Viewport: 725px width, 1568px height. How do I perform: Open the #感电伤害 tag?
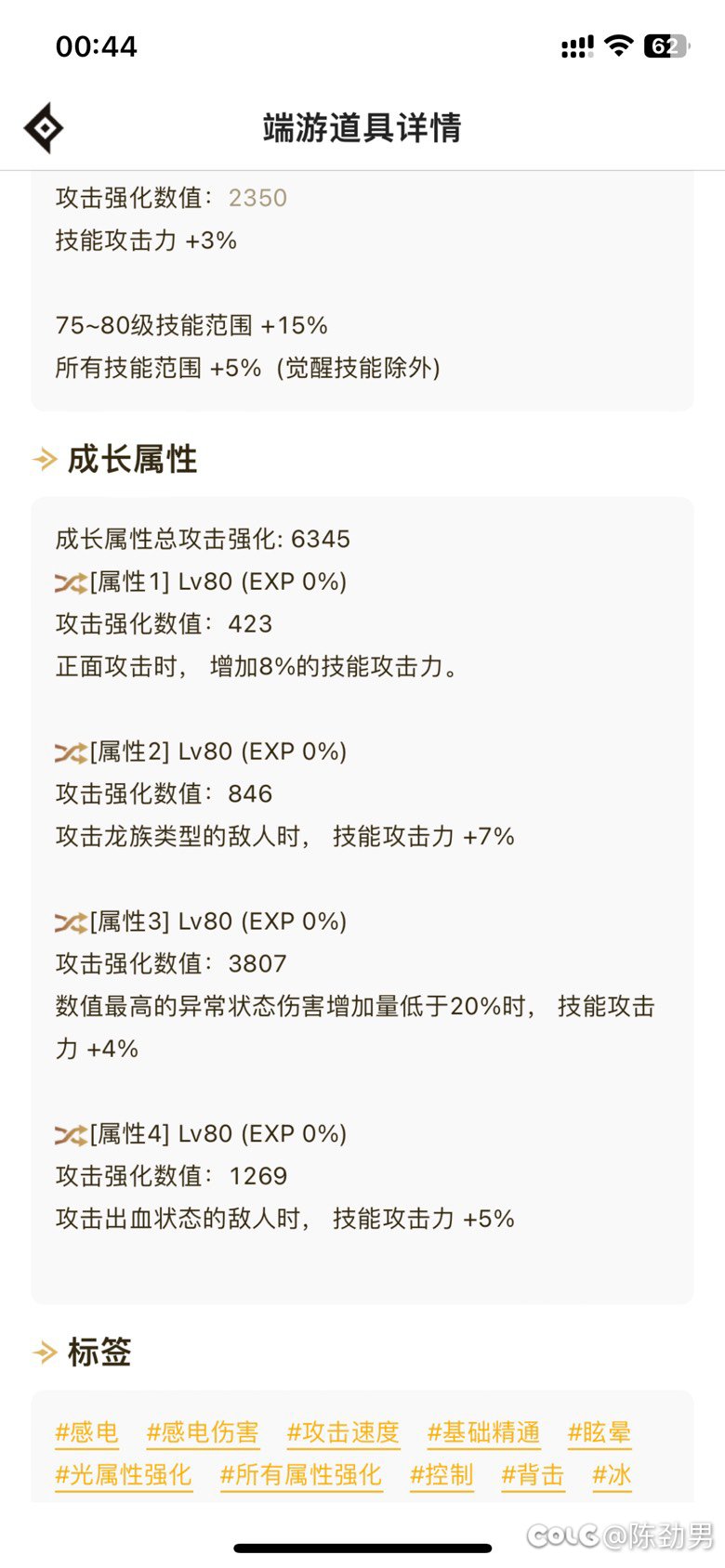tap(203, 1432)
